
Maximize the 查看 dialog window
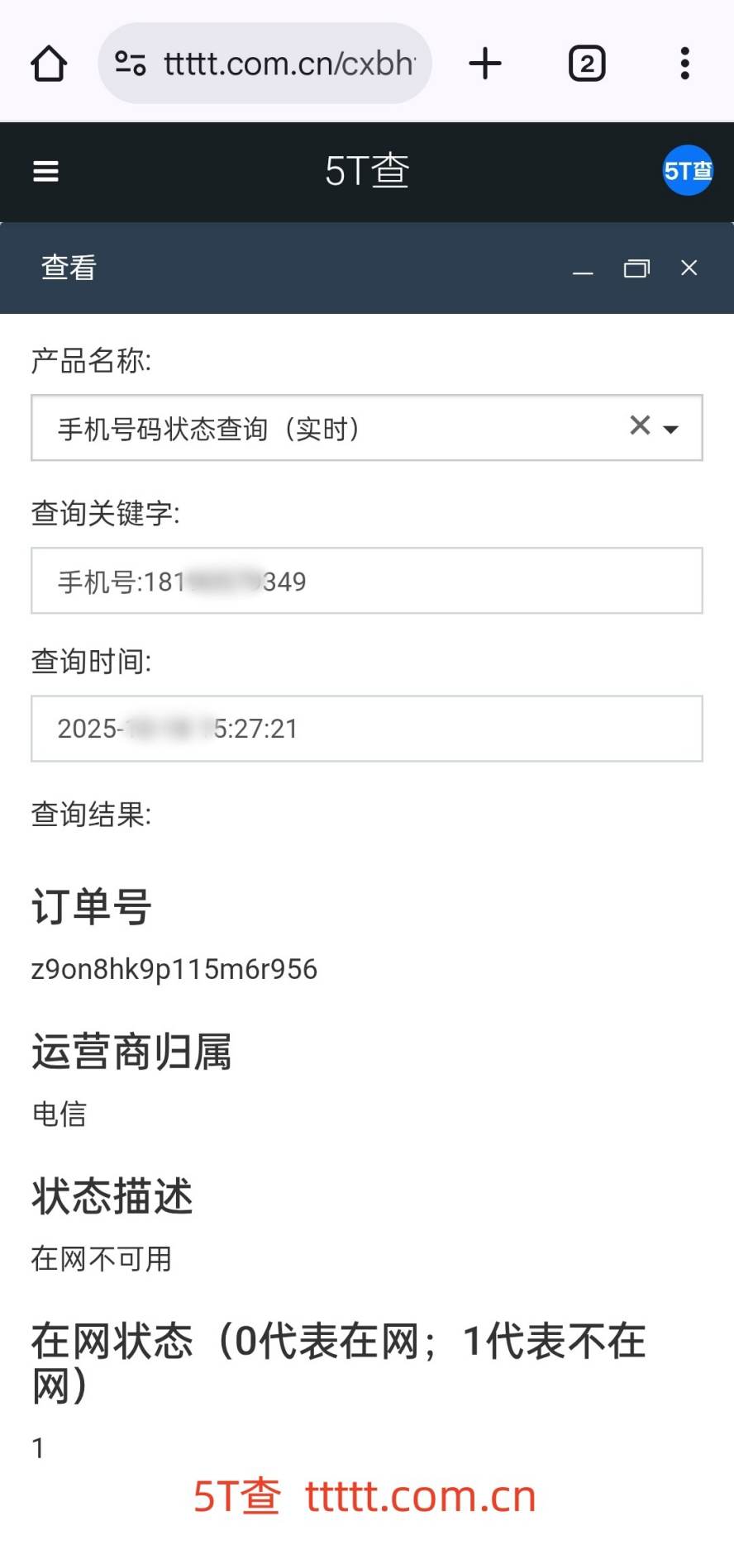(x=636, y=268)
